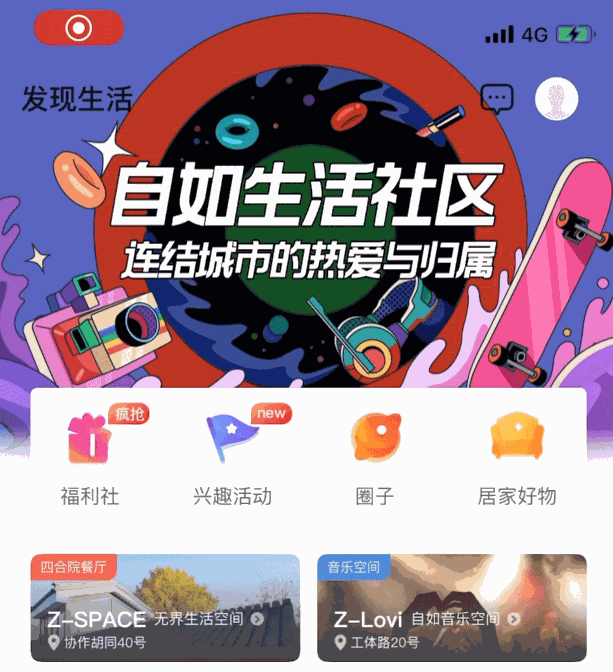Open the Z-Lovi 自如音乐空间 card

[x=451, y=608]
